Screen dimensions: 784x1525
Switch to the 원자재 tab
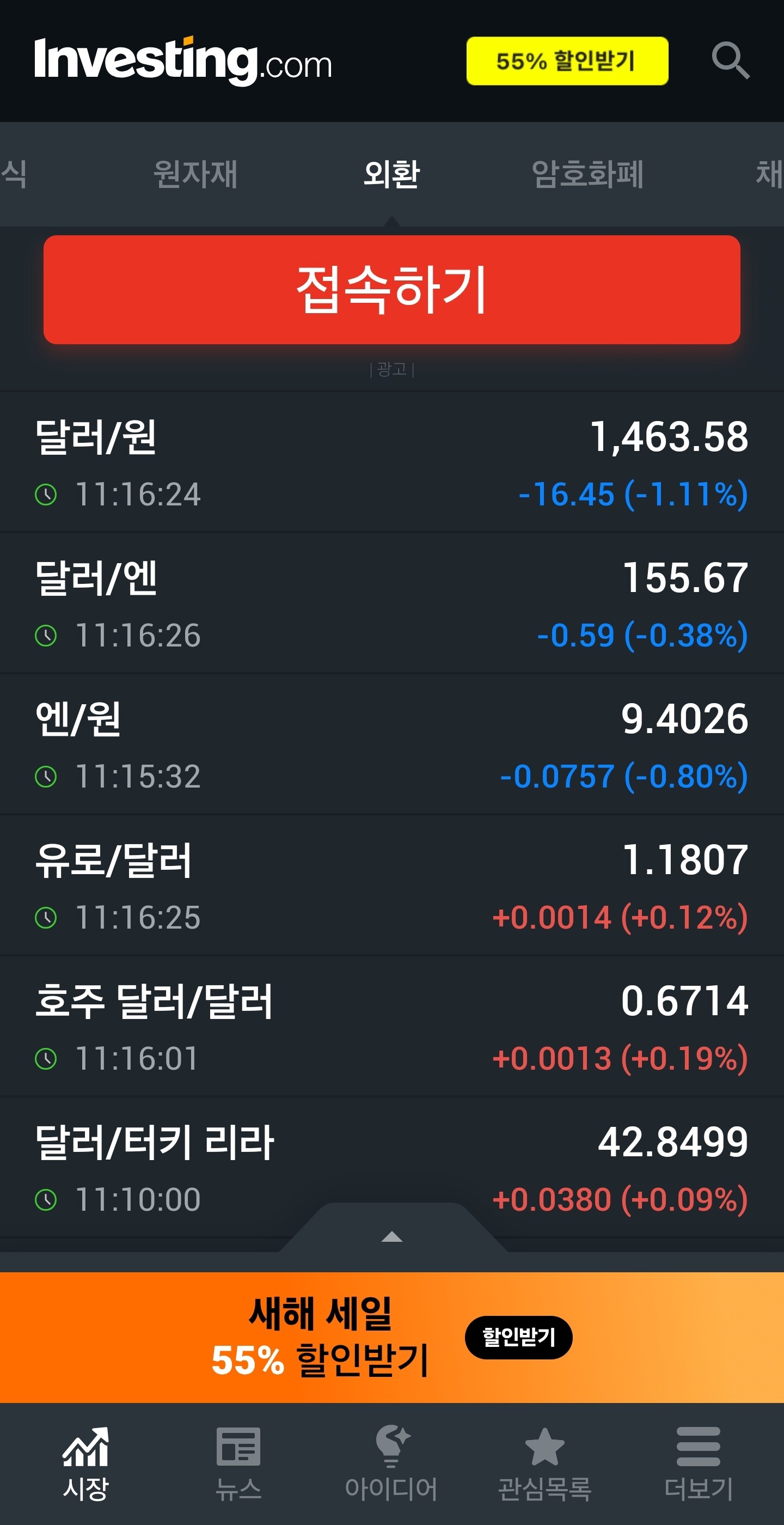195,174
